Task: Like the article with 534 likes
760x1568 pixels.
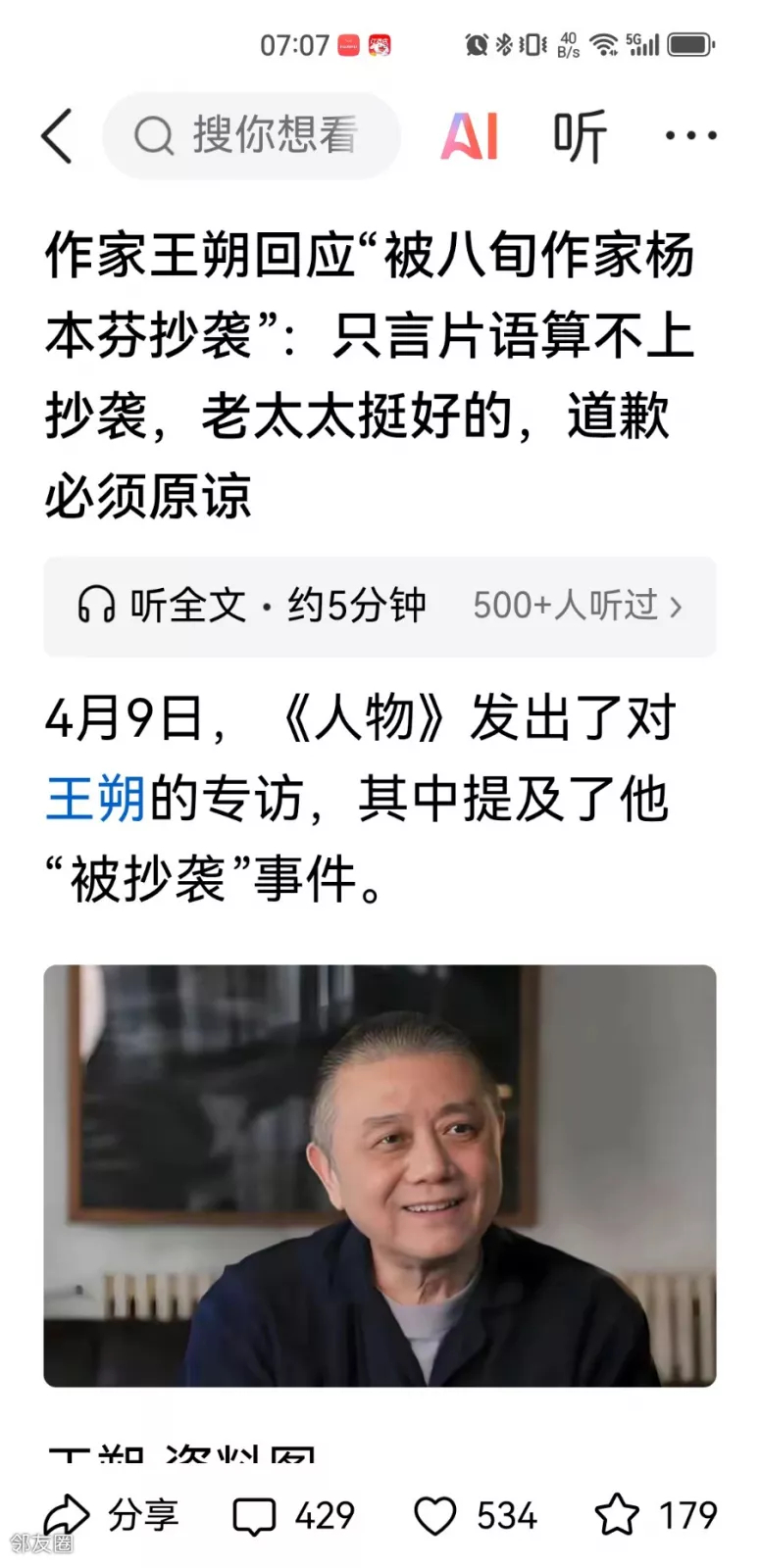Action: pyautogui.click(x=475, y=1515)
